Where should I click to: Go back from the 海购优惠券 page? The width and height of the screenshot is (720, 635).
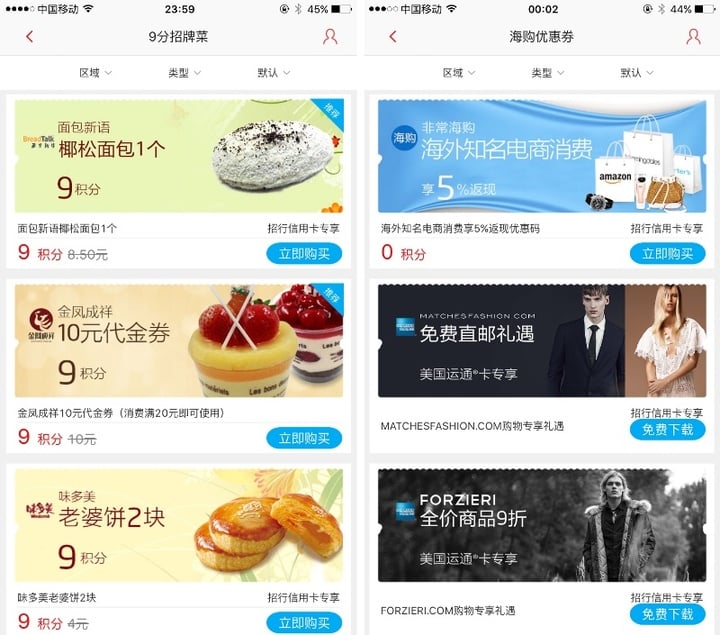click(392, 37)
